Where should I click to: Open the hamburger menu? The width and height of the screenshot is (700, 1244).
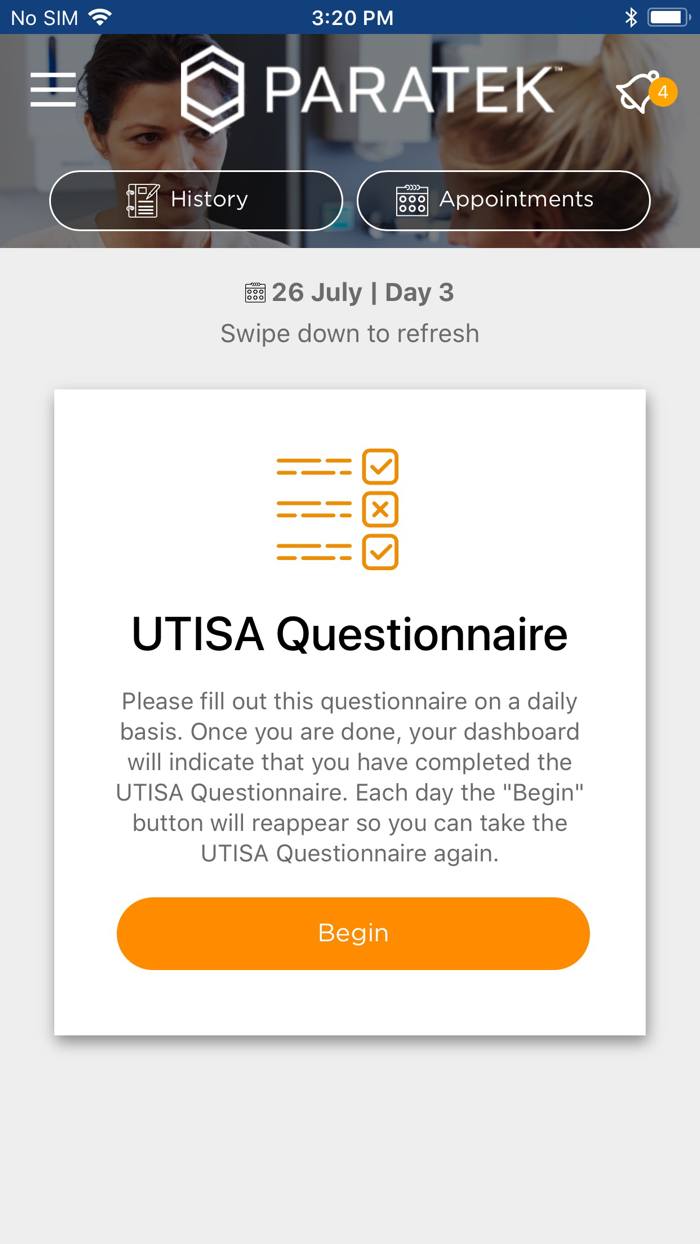[53, 90]
